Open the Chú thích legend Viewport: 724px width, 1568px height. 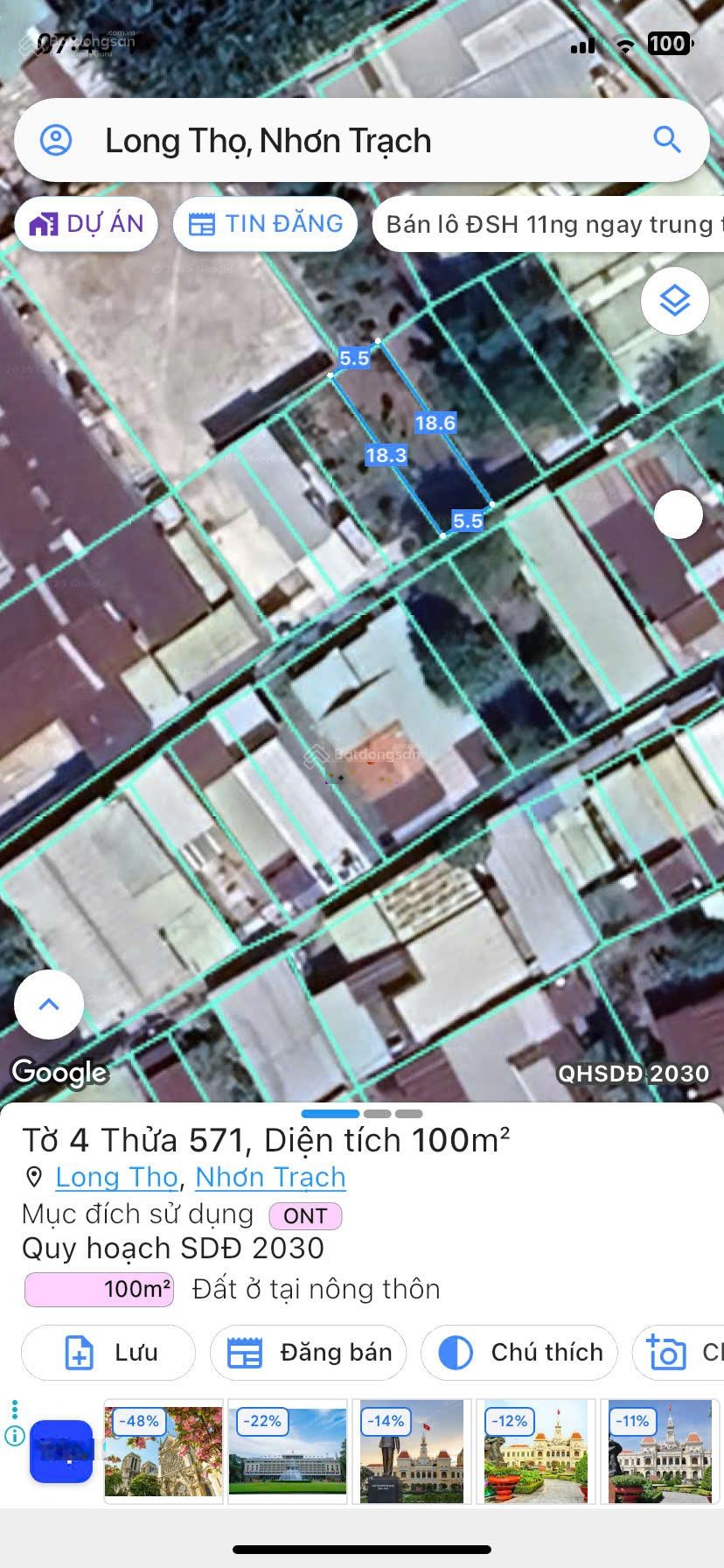[519, 1353]
